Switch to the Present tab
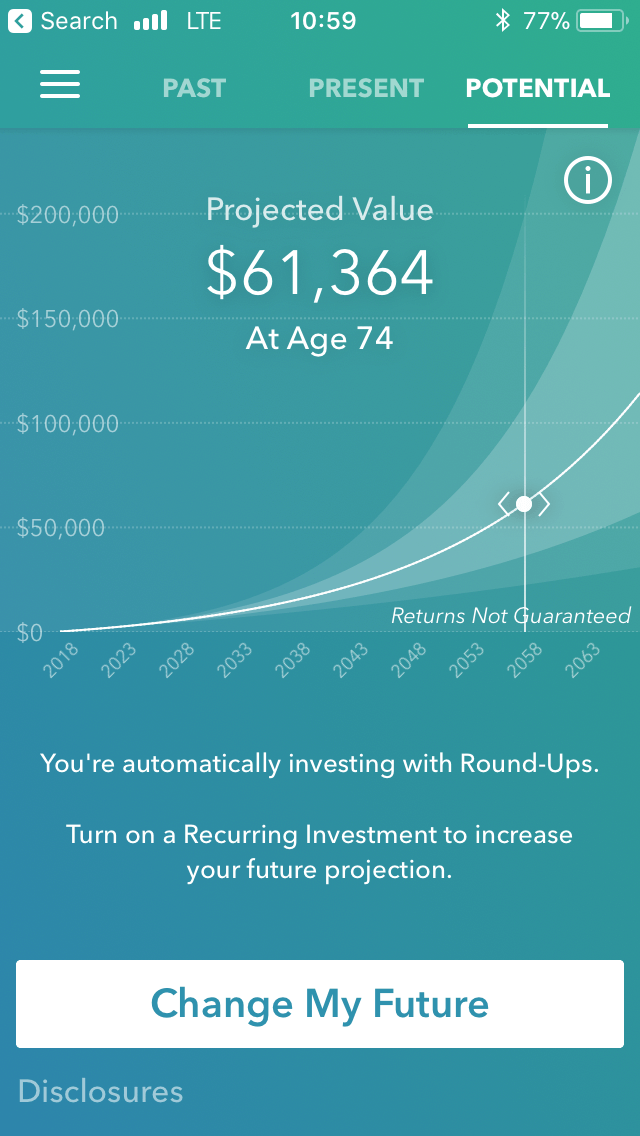Screen dimensions: 640x1136 tap(366, 88)
